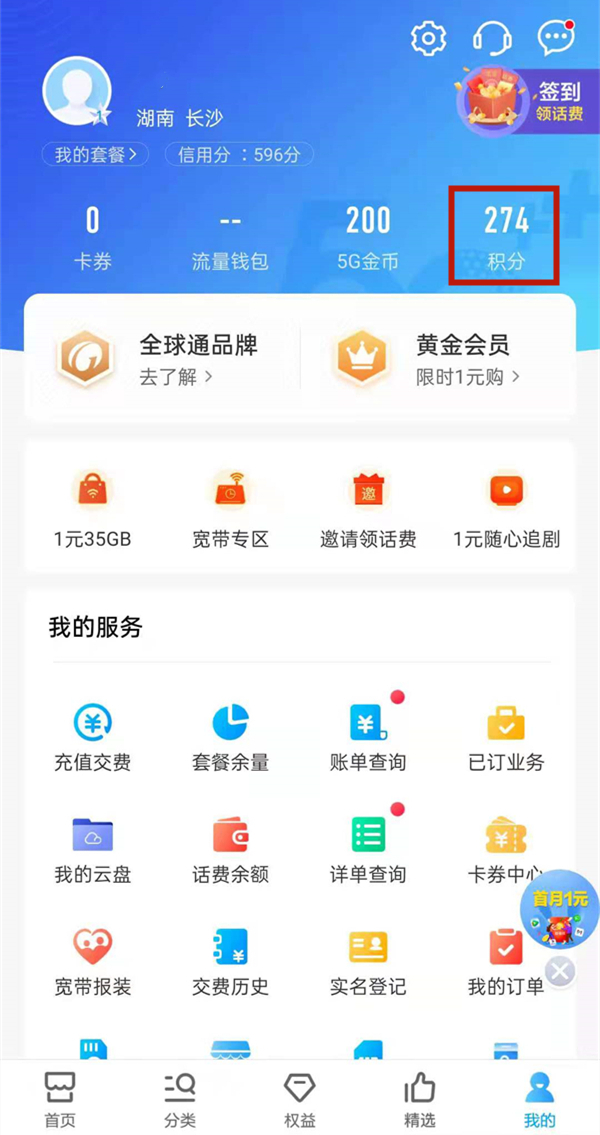The image size is (600, 1135).
Task: Switch to the 权益 benefits tab
Action: pyautogui.click(x=300, y=1100)
